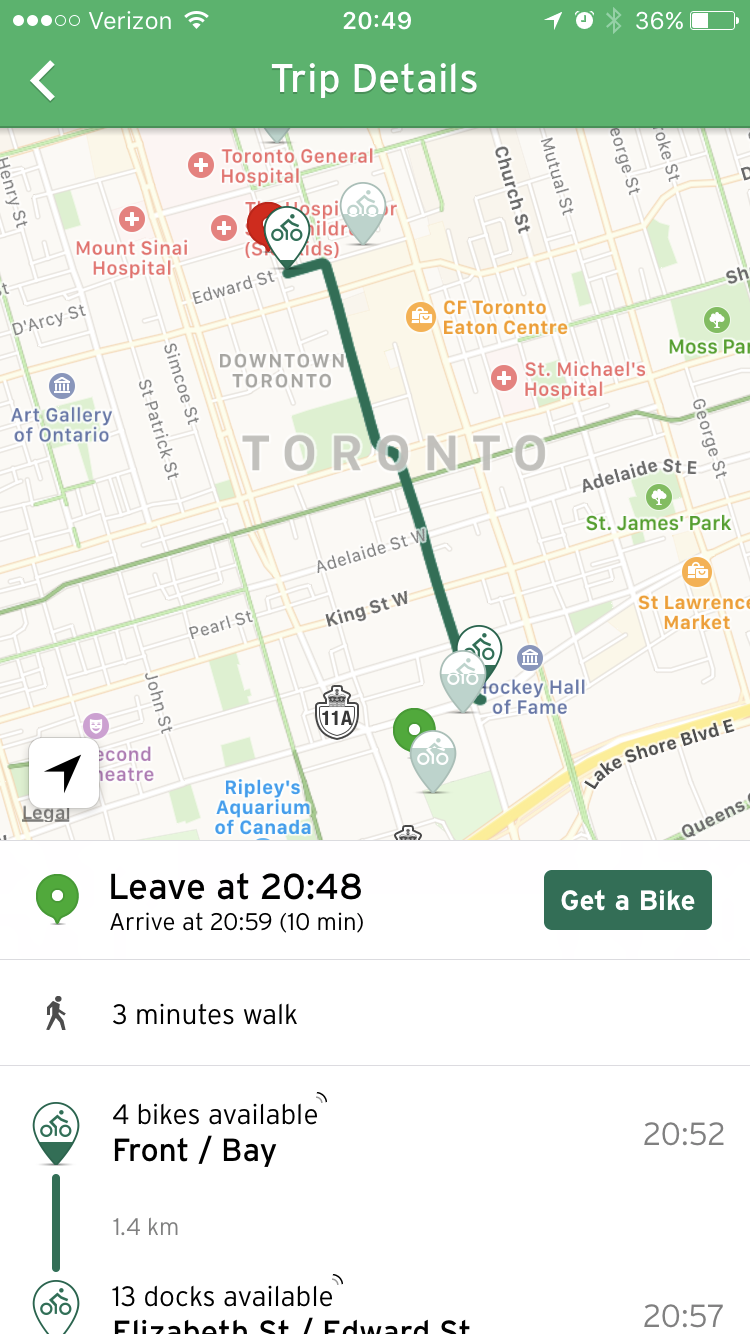Tap the green start location marker

point(413,729)
